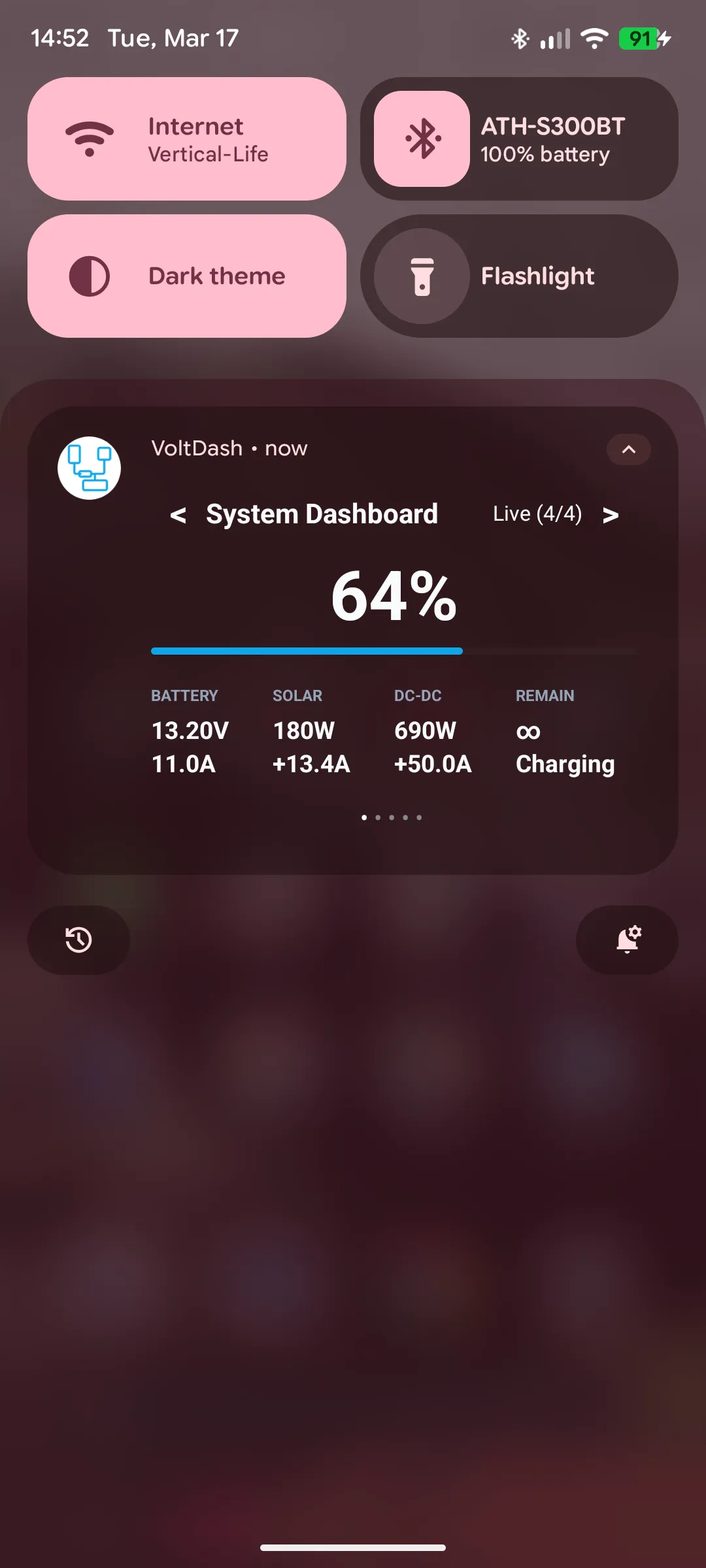Tap the Bluetooth icon for ATH-S300BT
Image resolution: width=706 pixels, height=1568 pixels.
coord(422,139)
